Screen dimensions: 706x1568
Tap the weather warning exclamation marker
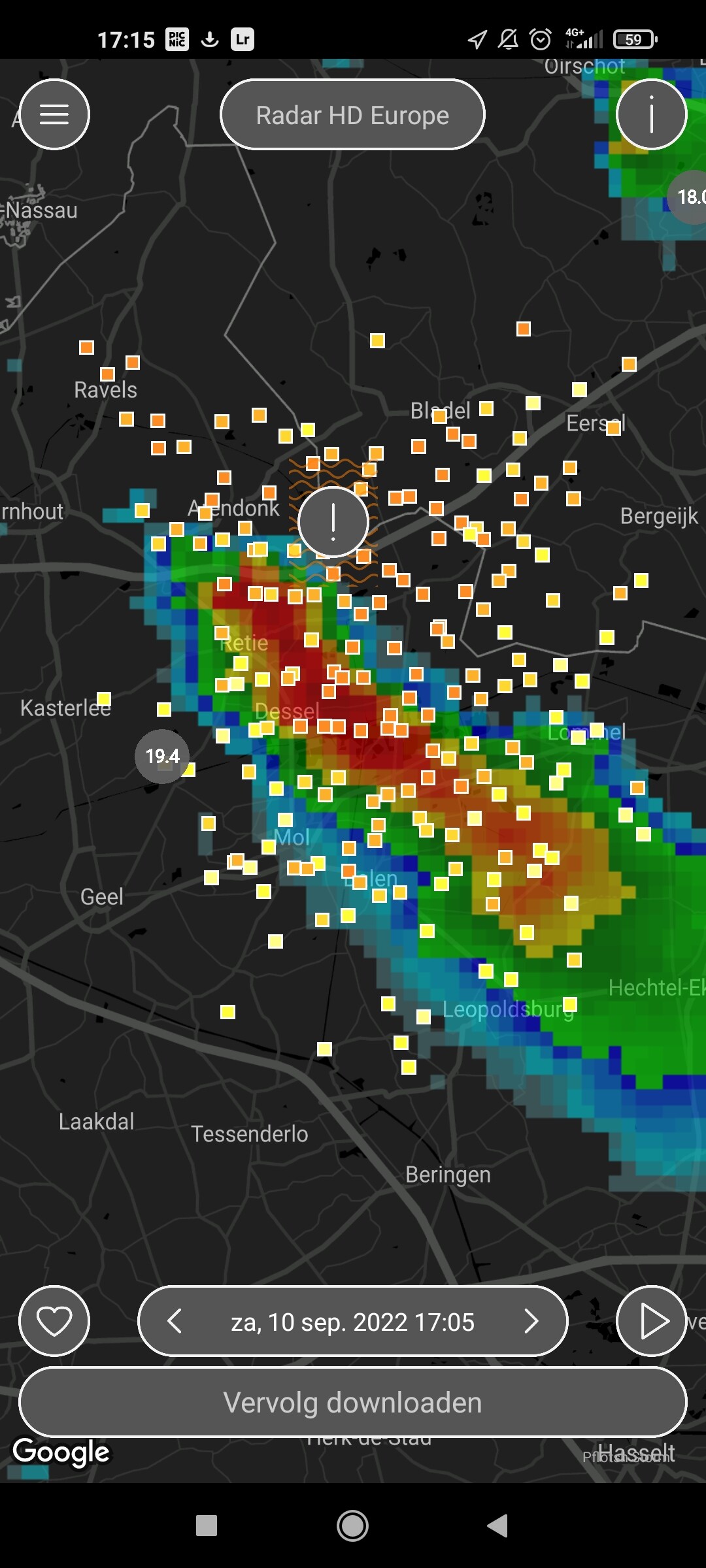tap(333, 522)
